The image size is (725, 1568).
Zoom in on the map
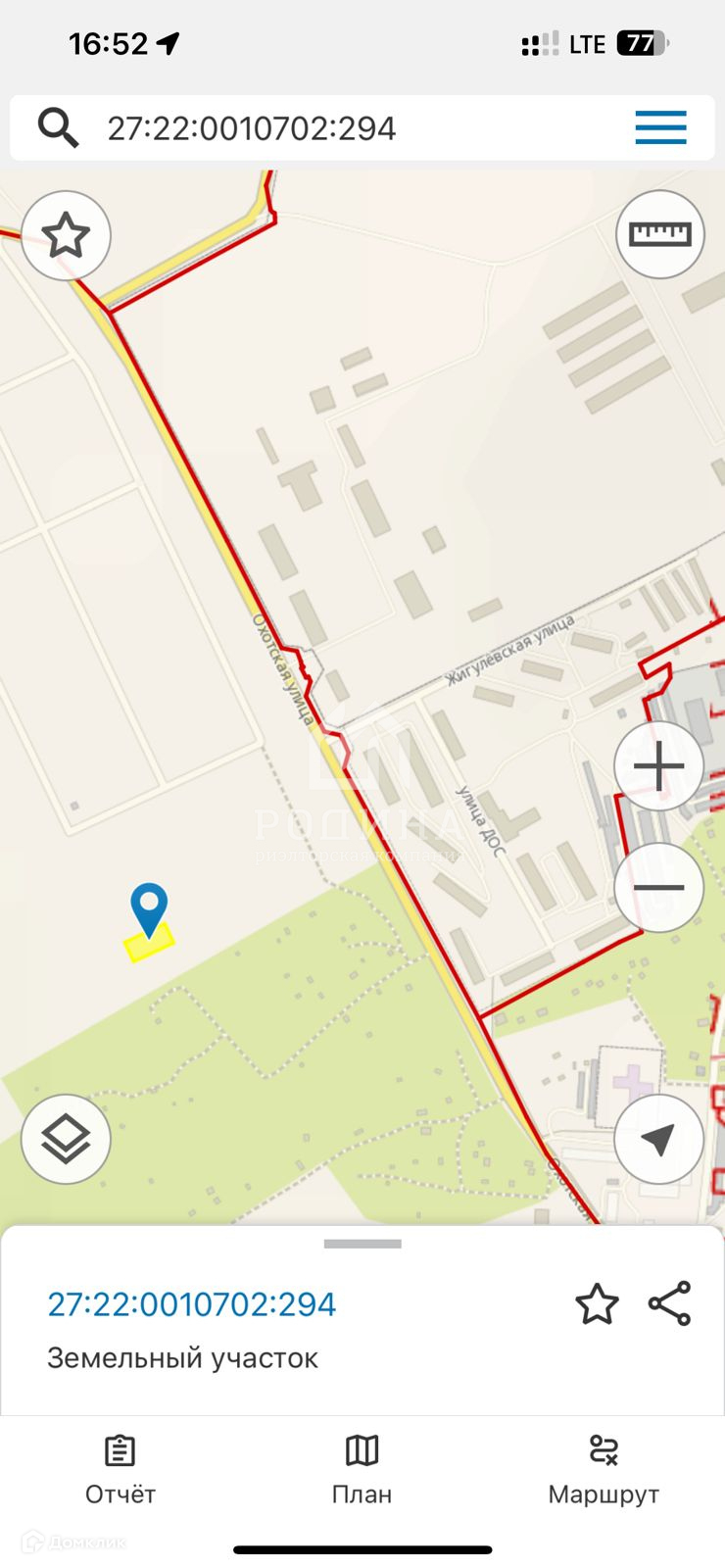click(x=658, y=765)
